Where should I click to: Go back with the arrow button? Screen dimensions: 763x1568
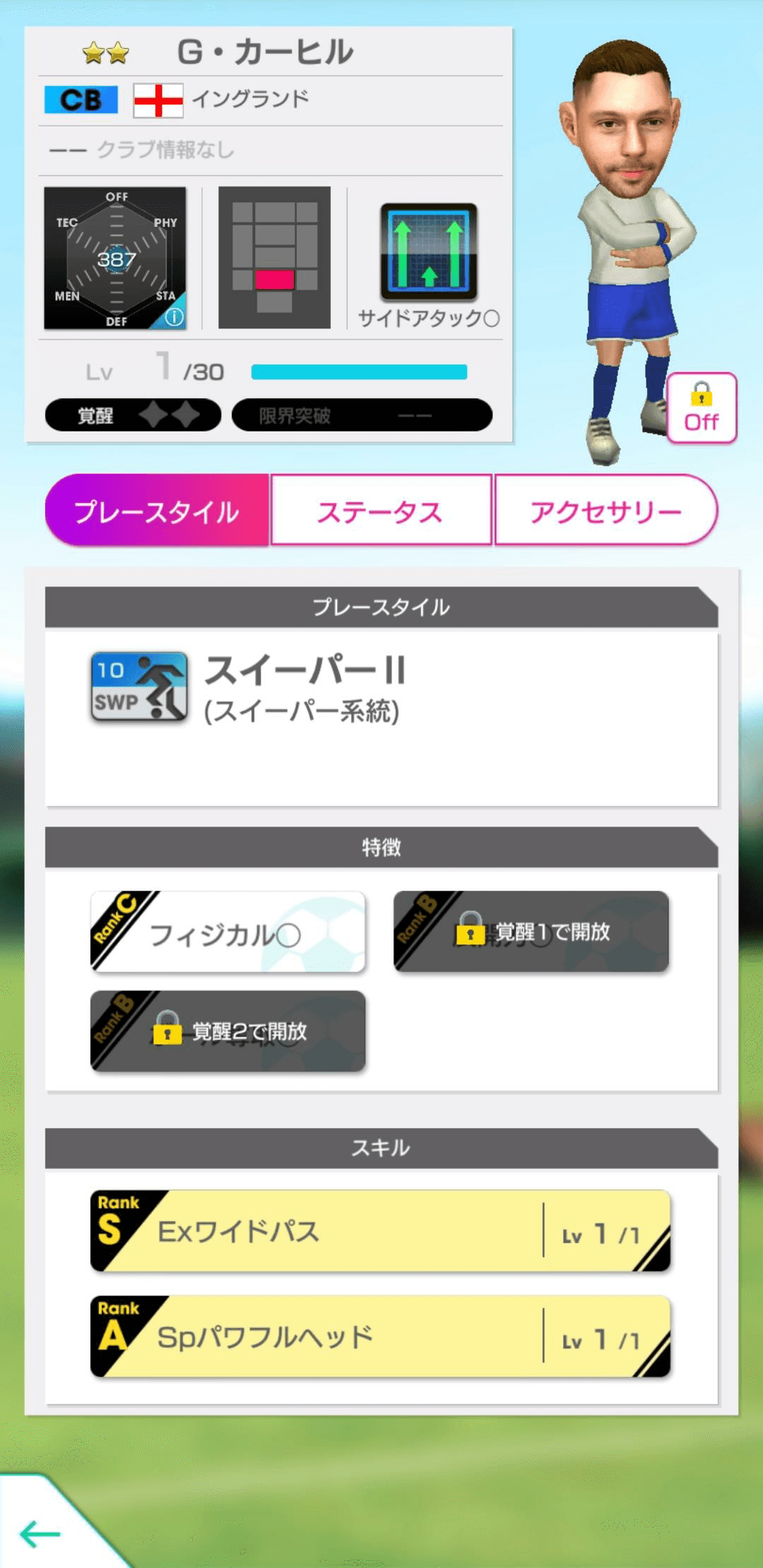(40, 1533)
